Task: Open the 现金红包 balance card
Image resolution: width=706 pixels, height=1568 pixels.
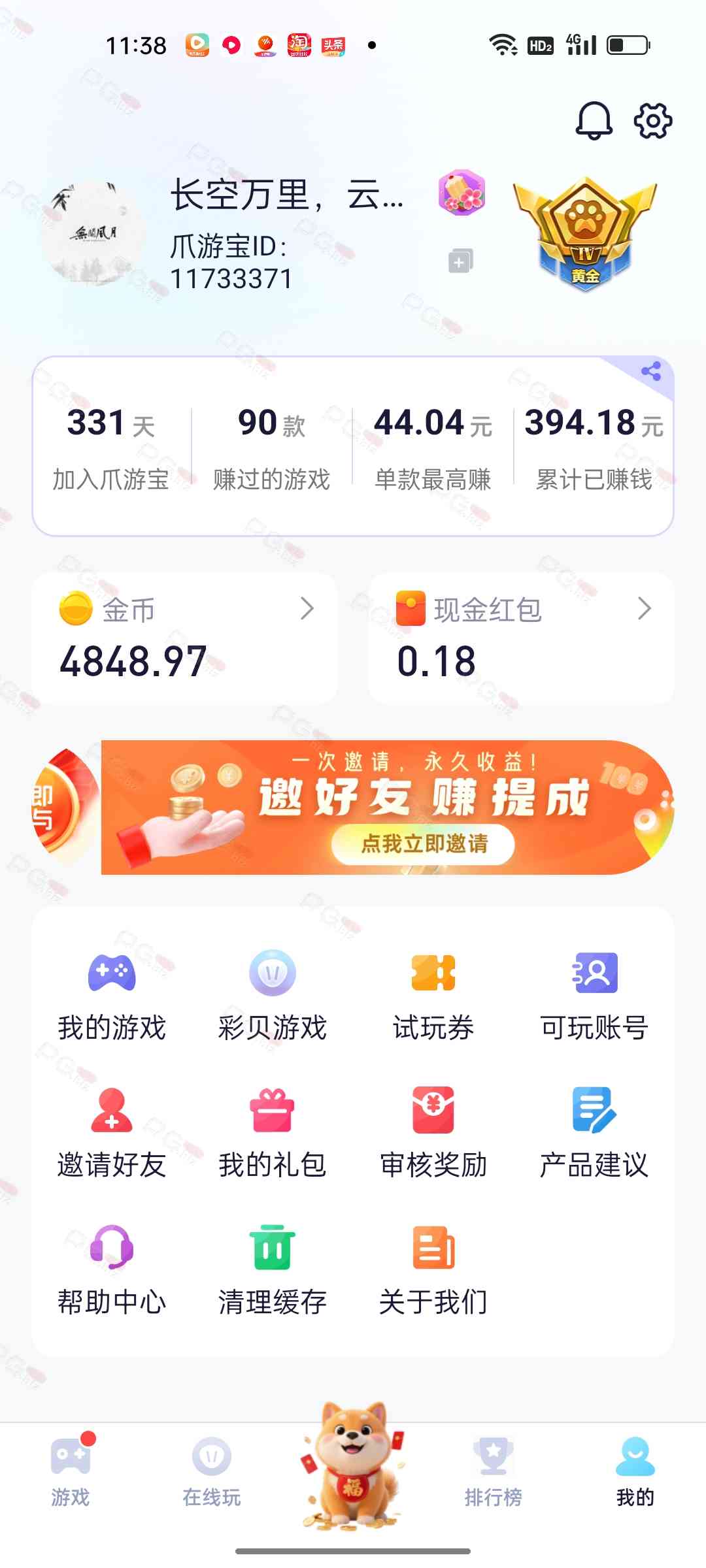Action: pos(521,638)
